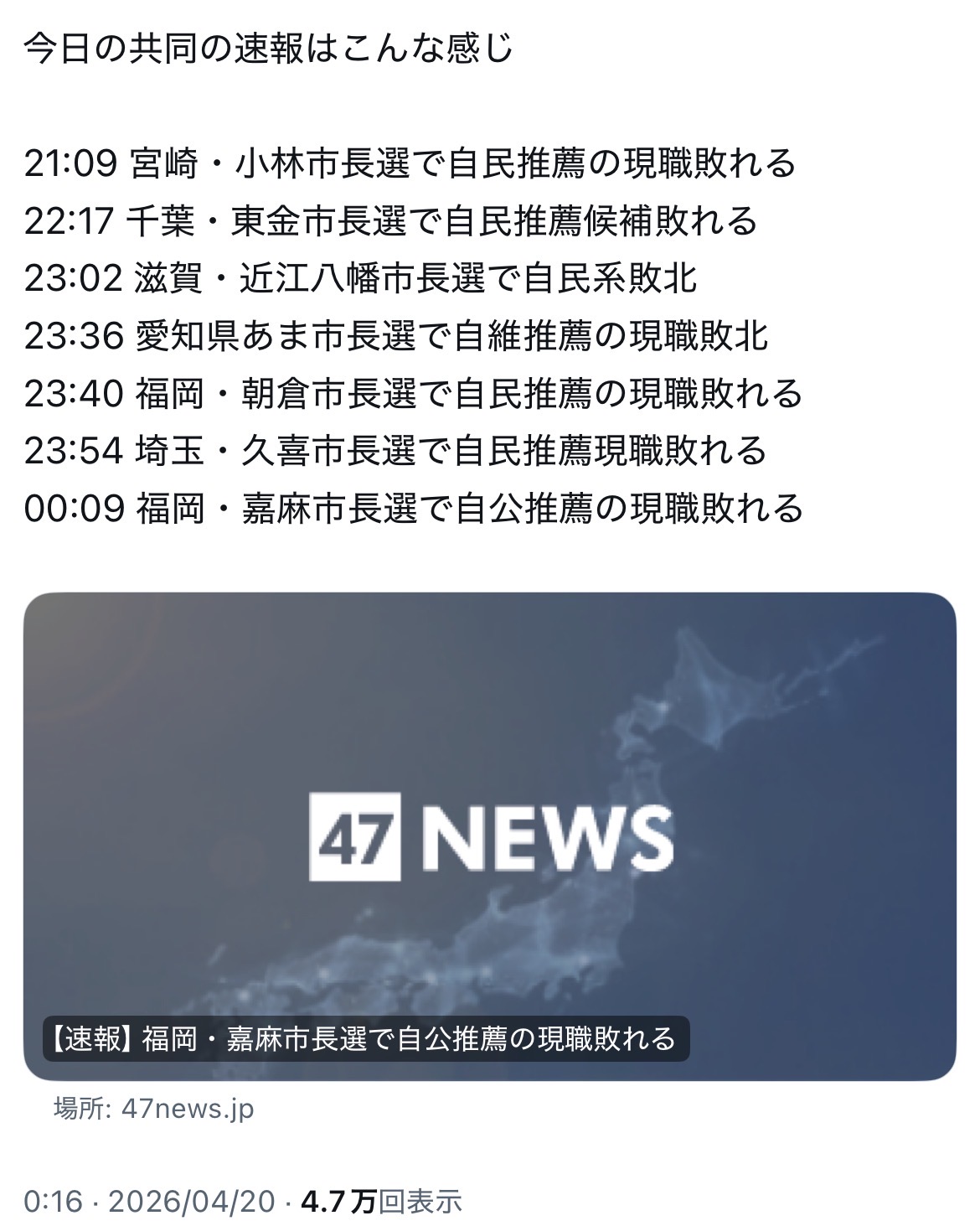Open the 47NEWS link card
This screenshot has width=980, height=1226.
tap(489, 836)
